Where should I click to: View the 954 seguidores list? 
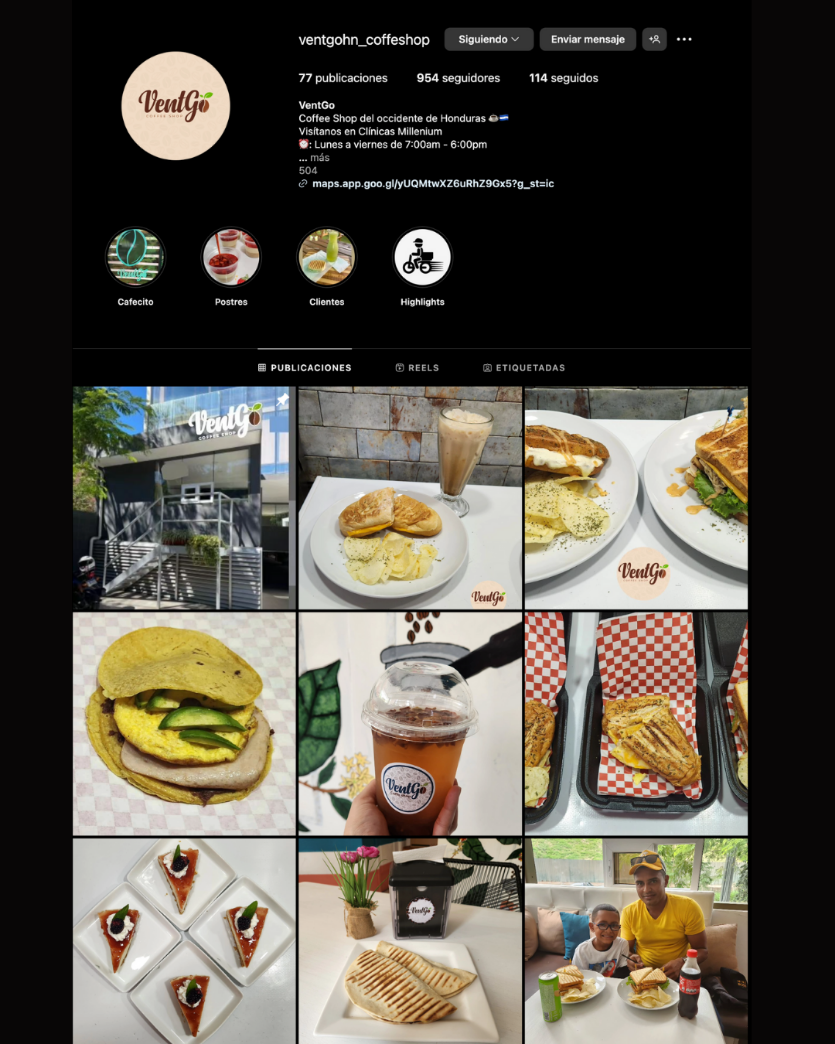458,78
